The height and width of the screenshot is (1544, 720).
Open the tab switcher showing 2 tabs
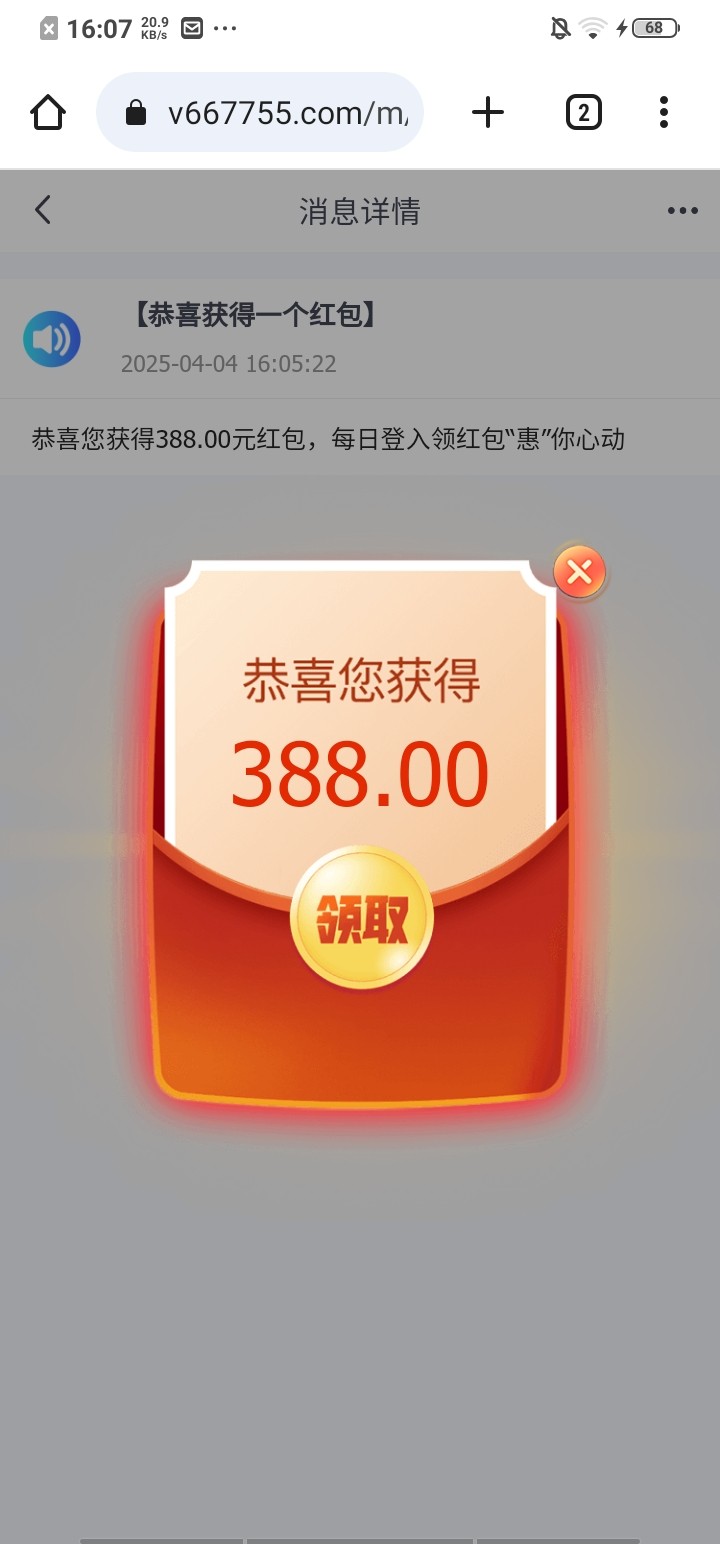(583, 112)
